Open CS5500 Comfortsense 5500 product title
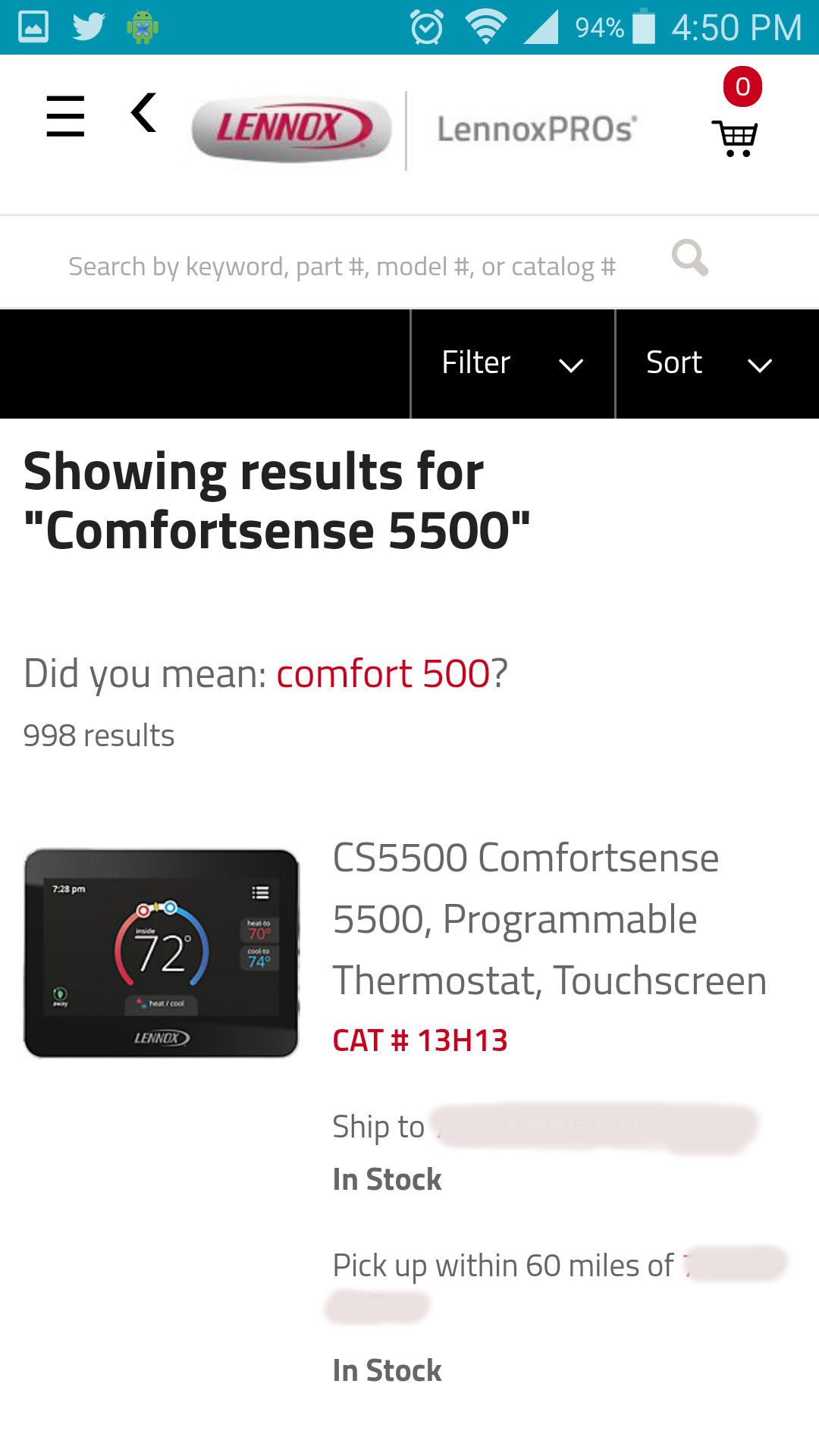 550,919
